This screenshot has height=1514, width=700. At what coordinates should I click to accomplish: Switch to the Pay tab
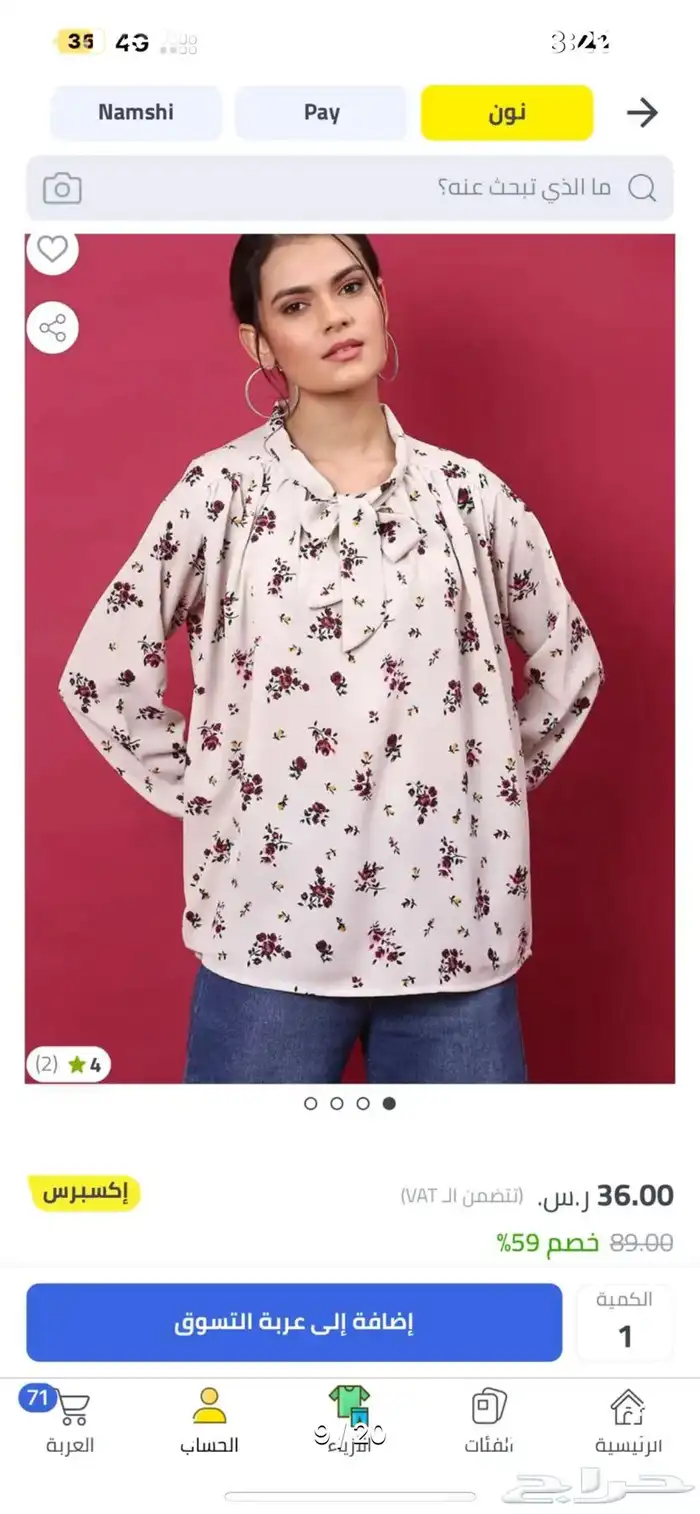pyautogui.click(x=321, y=113)
